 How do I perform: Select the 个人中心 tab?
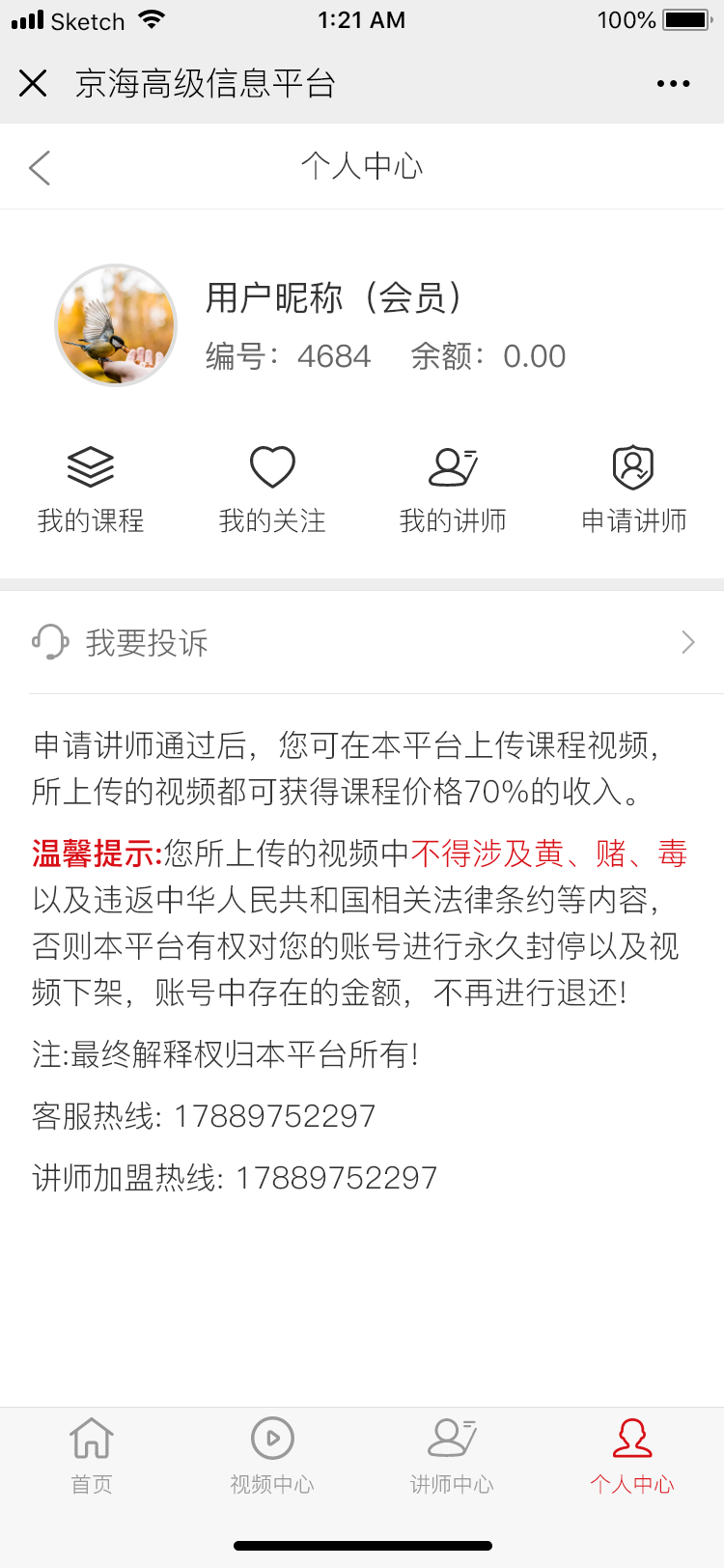click(632, 1456)
